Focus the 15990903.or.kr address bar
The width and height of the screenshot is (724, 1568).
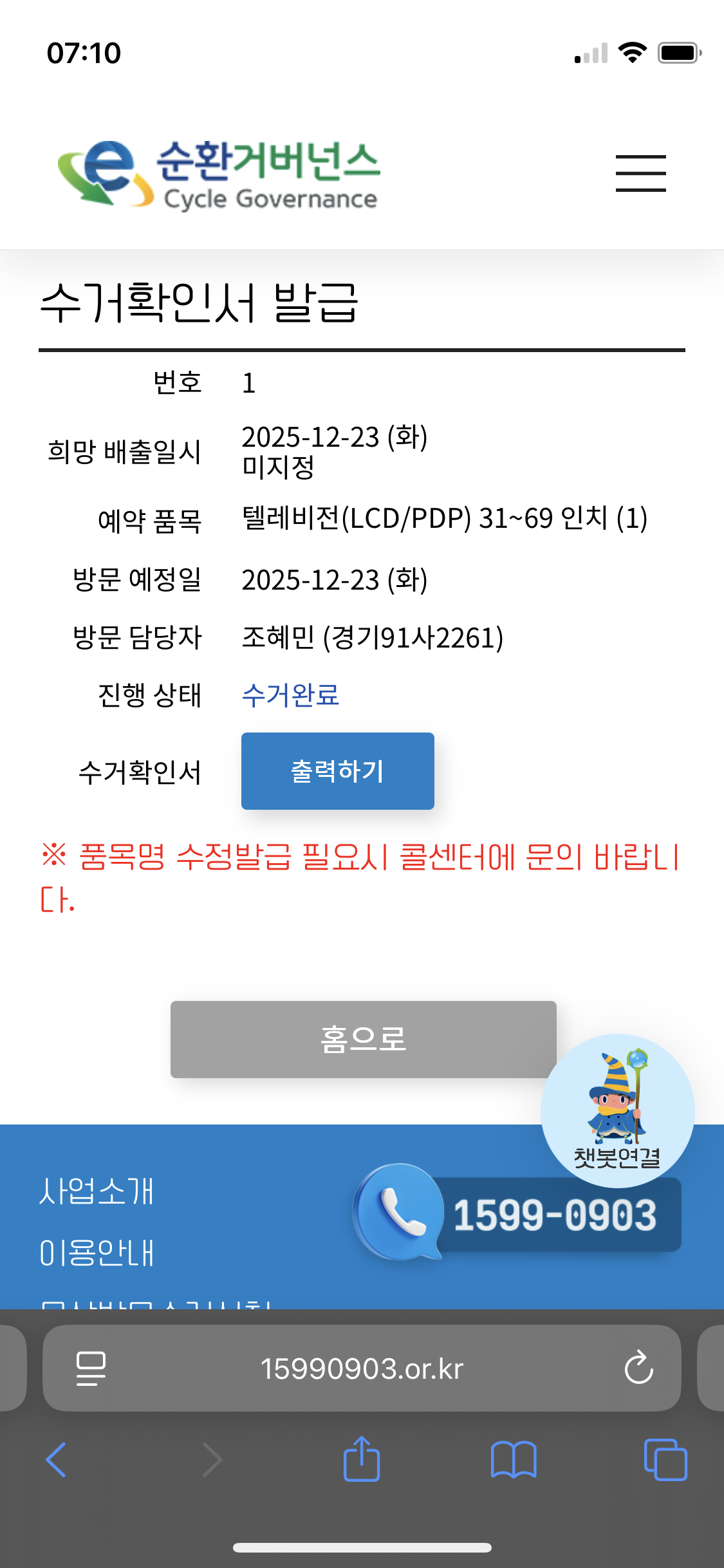coord(362,1368)
